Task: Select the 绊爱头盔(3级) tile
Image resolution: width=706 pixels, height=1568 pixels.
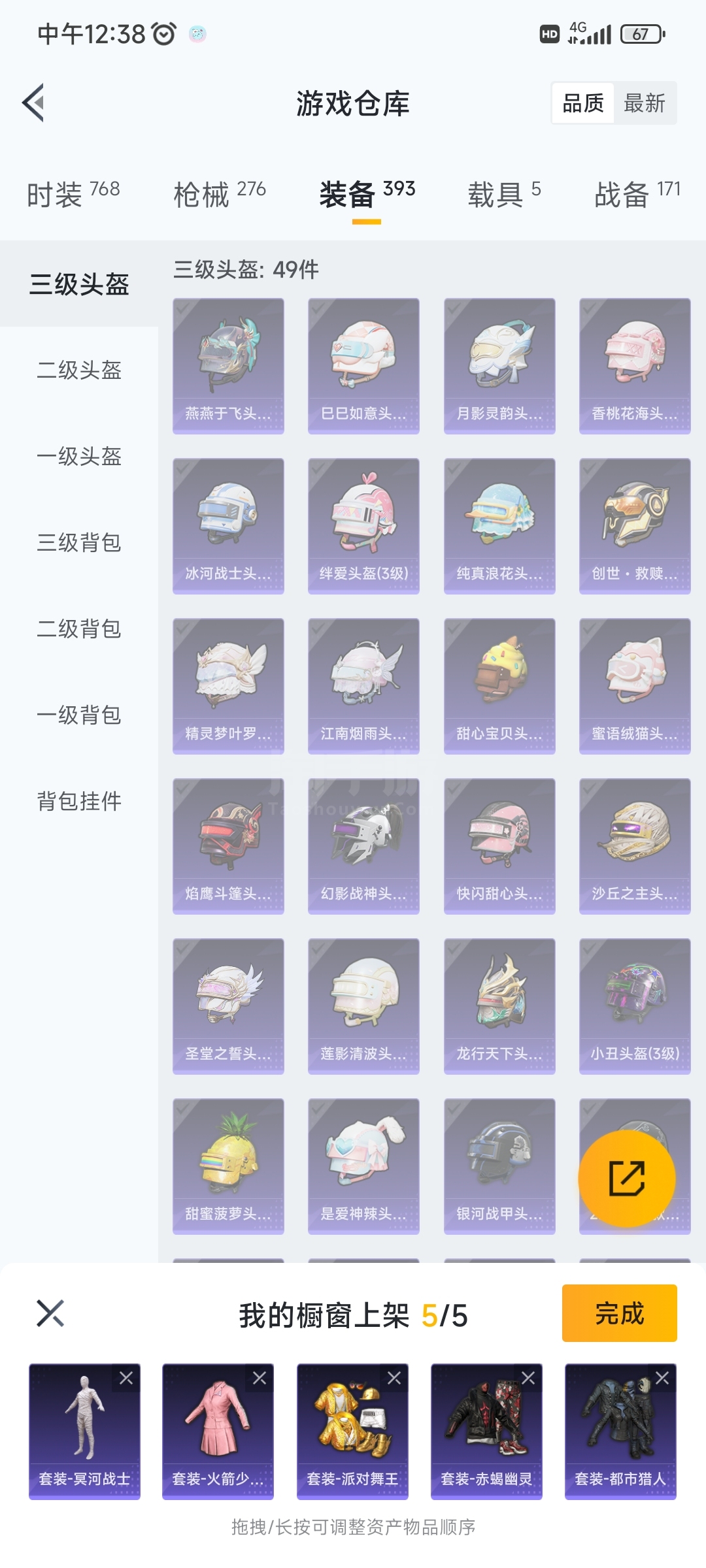Action: tap(363, 526)
